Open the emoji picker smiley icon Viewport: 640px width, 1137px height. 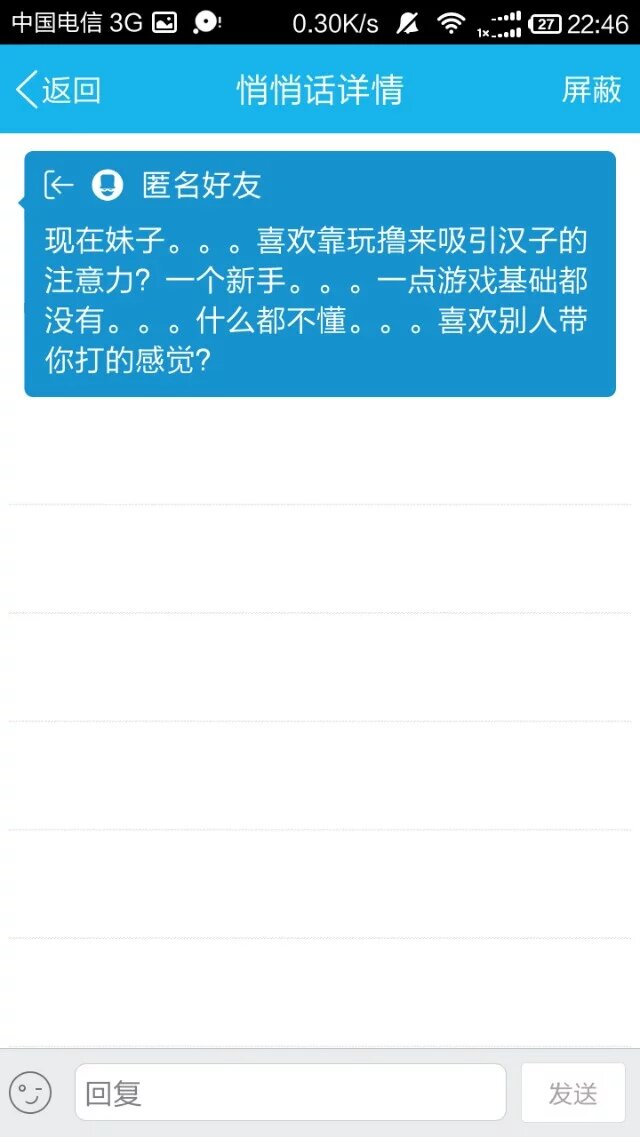[30, 1093]
